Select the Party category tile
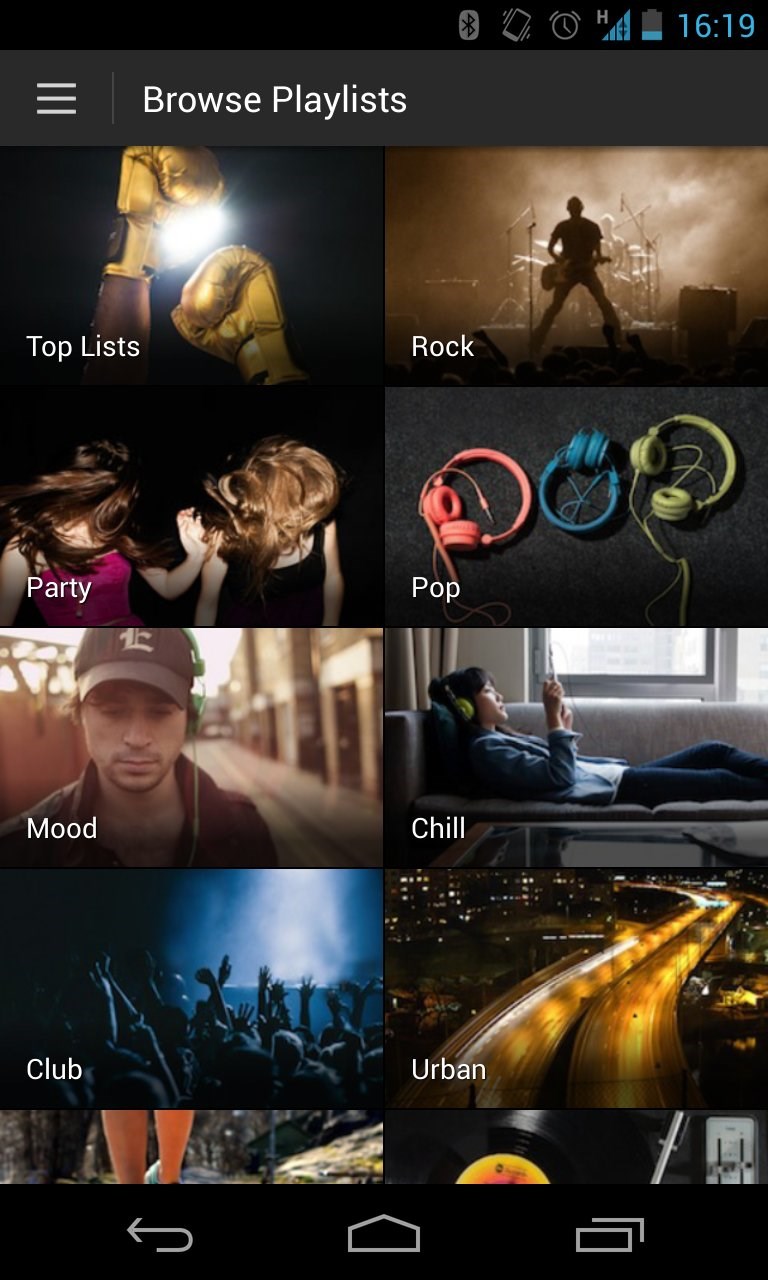The height and width of the screenshot is (1280, 768). pyautogui.click(x=191, y=507)
